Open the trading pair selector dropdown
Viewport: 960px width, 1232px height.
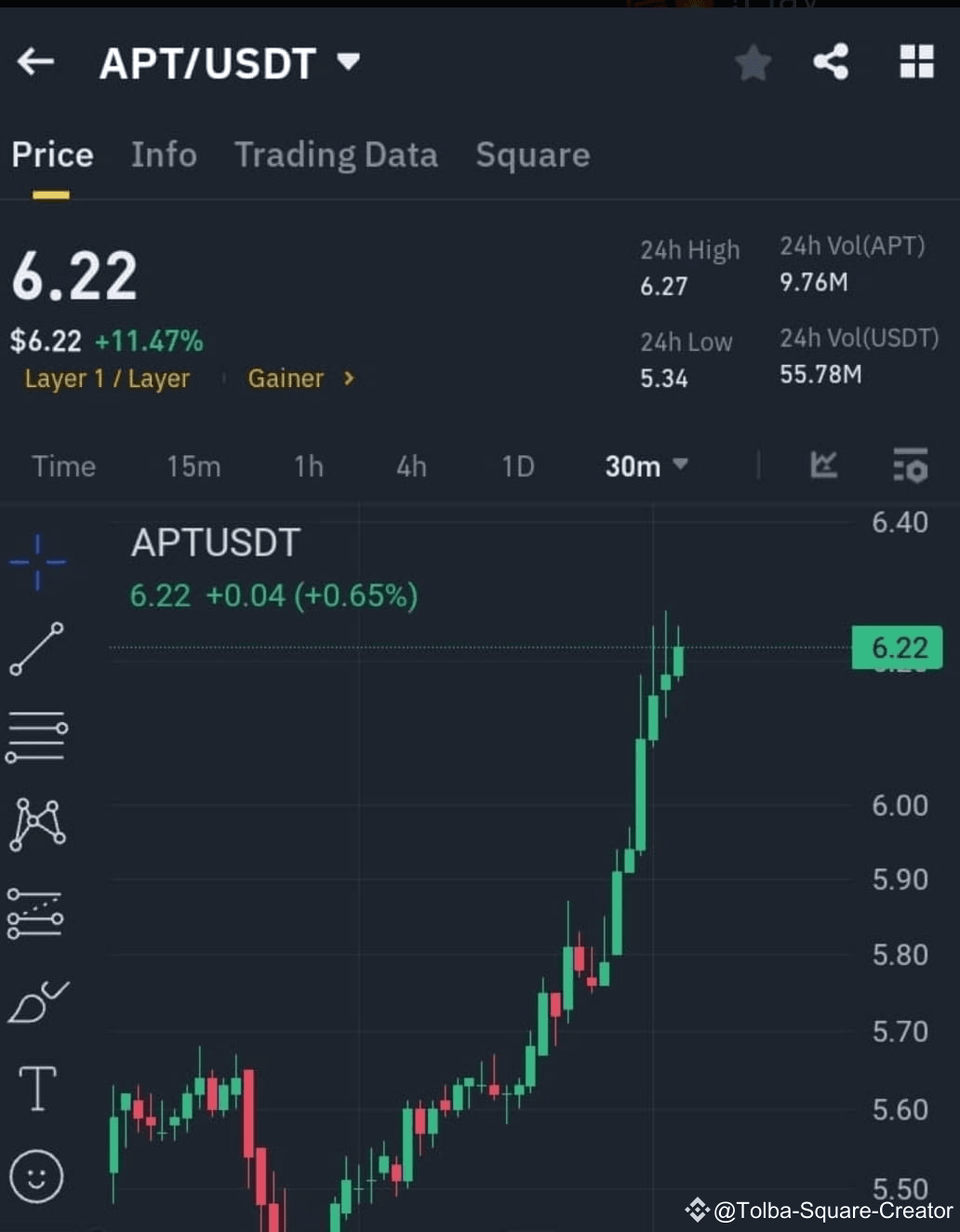tap(346, 62)
